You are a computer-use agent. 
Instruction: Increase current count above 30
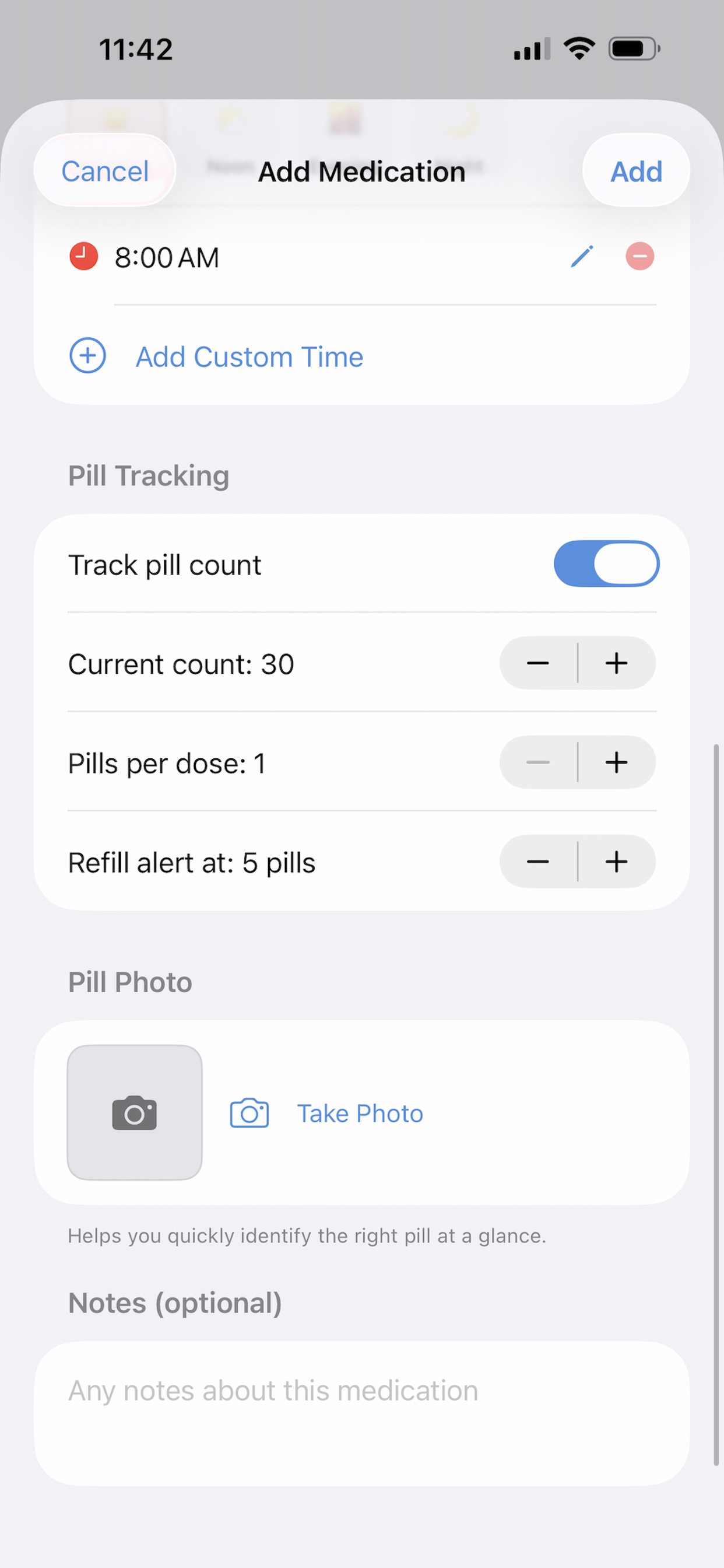click(x=616, y=663)
